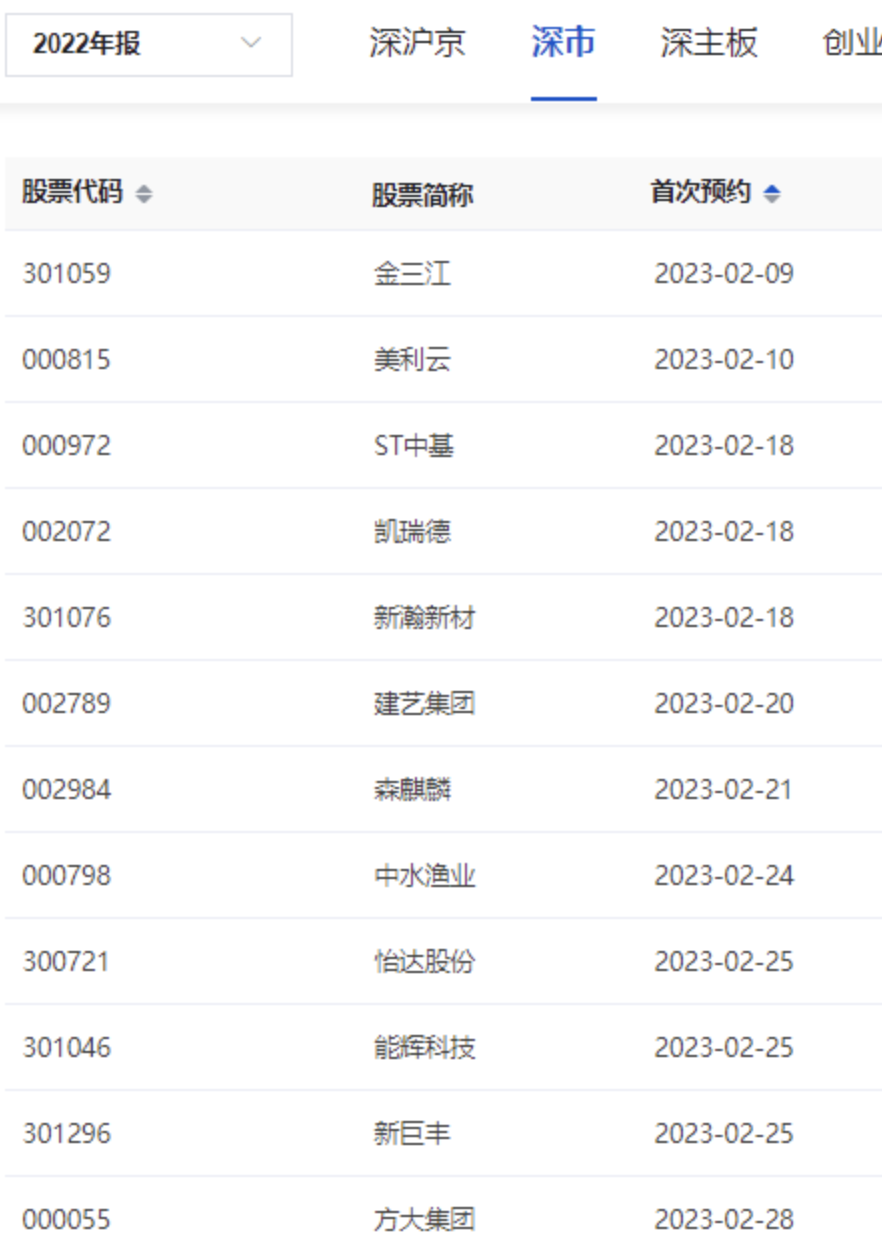View the 森麒麟 stock row

(x=412, y=790)
